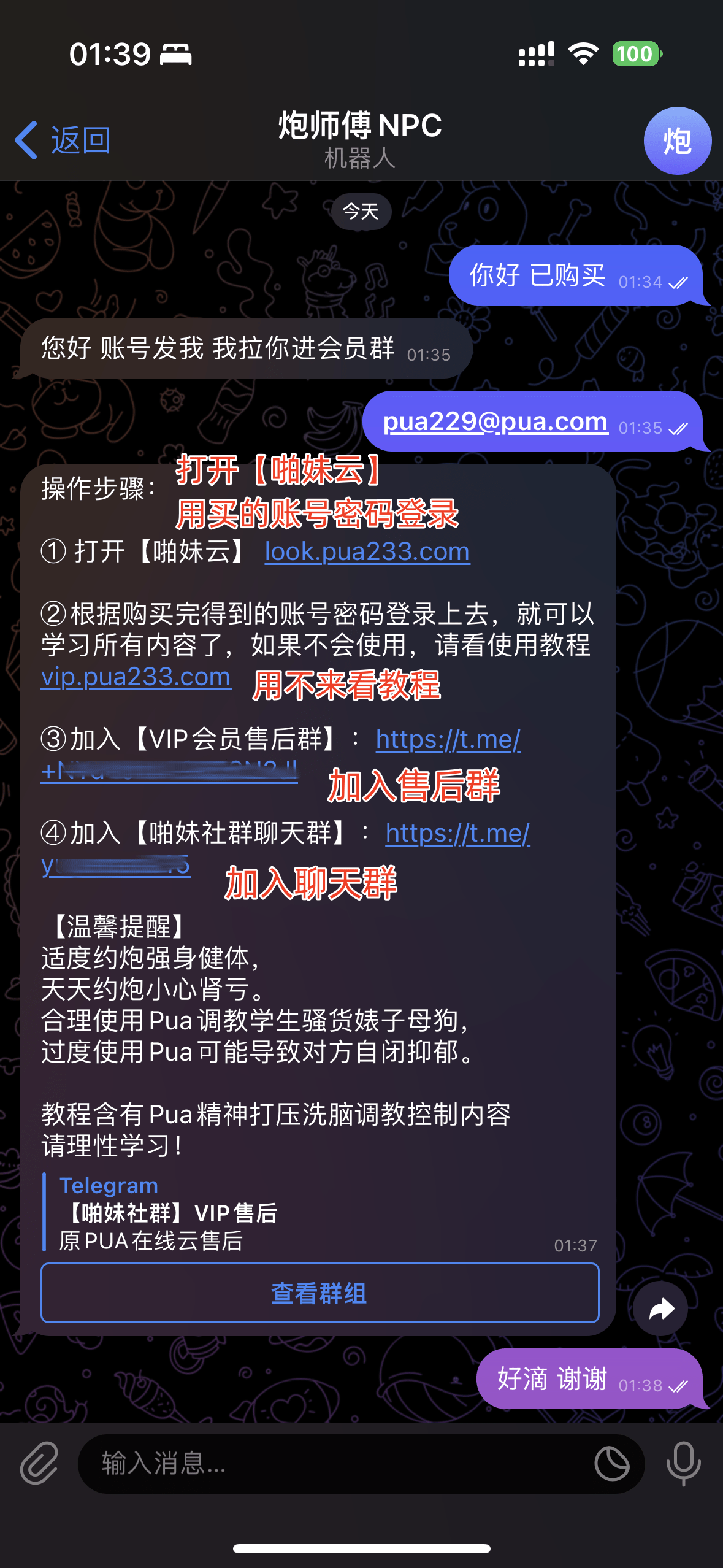
Task: Open the look.pua233.com link
Action: [367, 551]
